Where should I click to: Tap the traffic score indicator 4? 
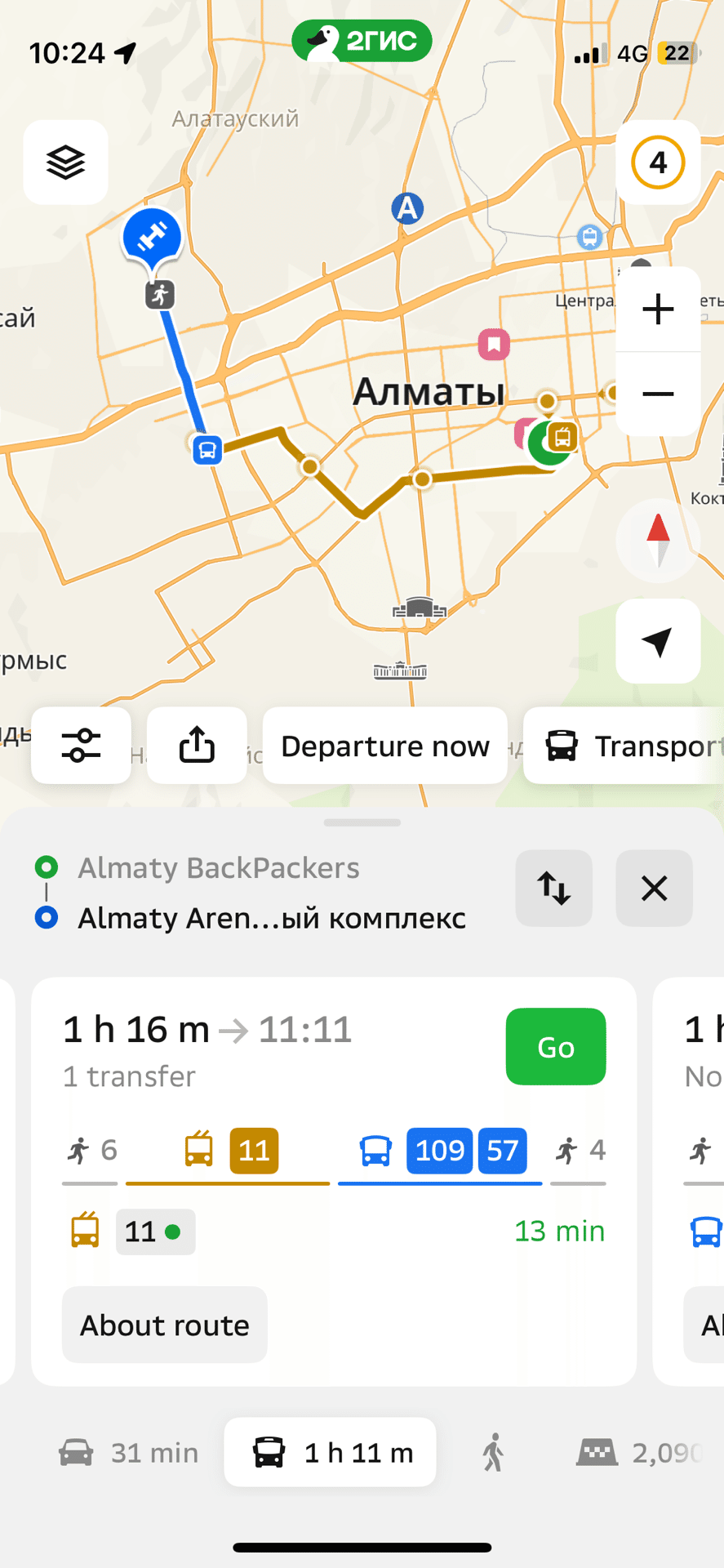click(x=658, y=163)
